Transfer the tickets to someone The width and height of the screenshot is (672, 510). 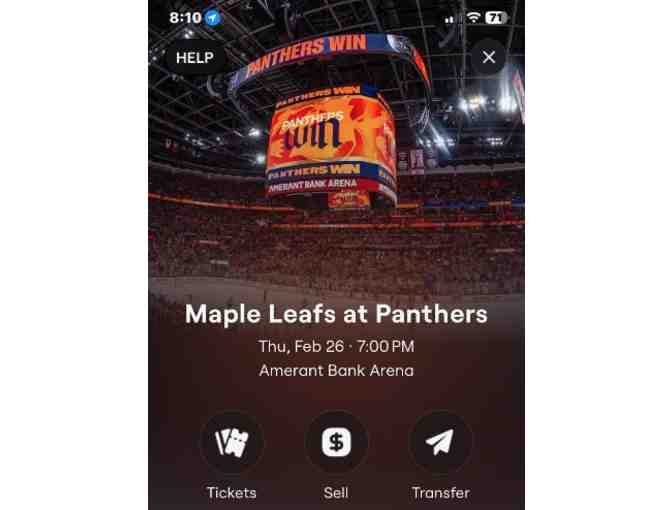tap(441, 442)
